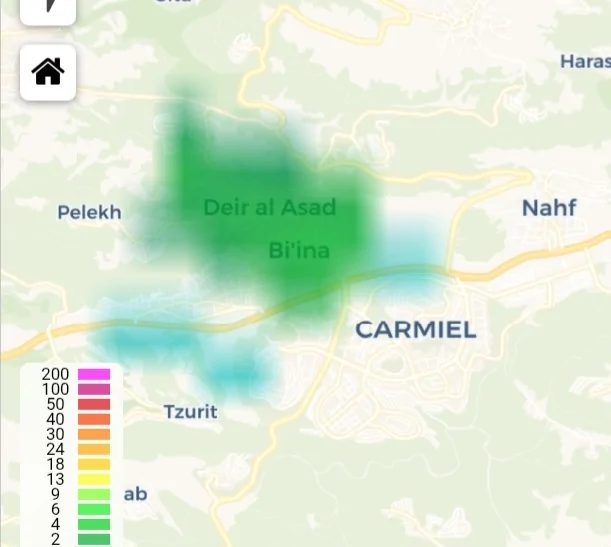Tap the location arrow button above home
Screen dimensions: 611x547
pos(48,9)
